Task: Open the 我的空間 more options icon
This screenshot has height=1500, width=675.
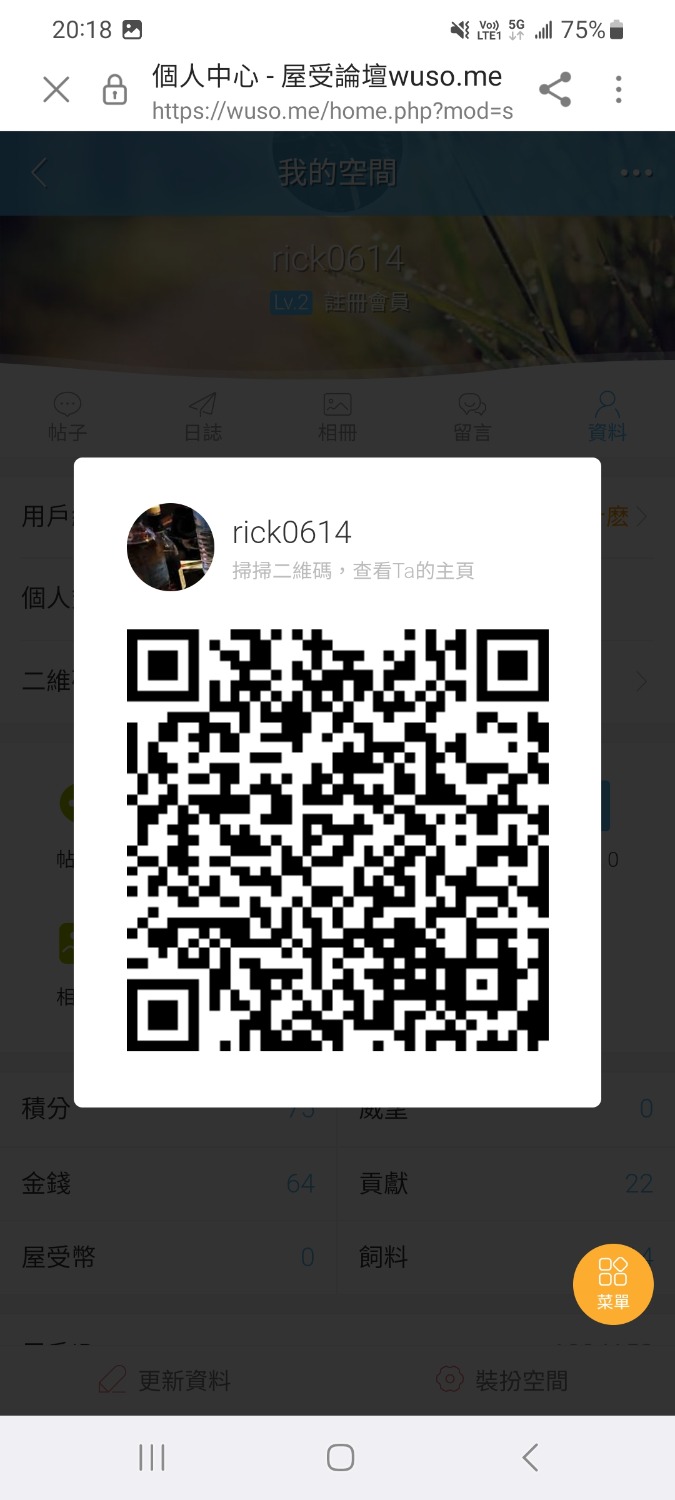Action: coord(636,173)
